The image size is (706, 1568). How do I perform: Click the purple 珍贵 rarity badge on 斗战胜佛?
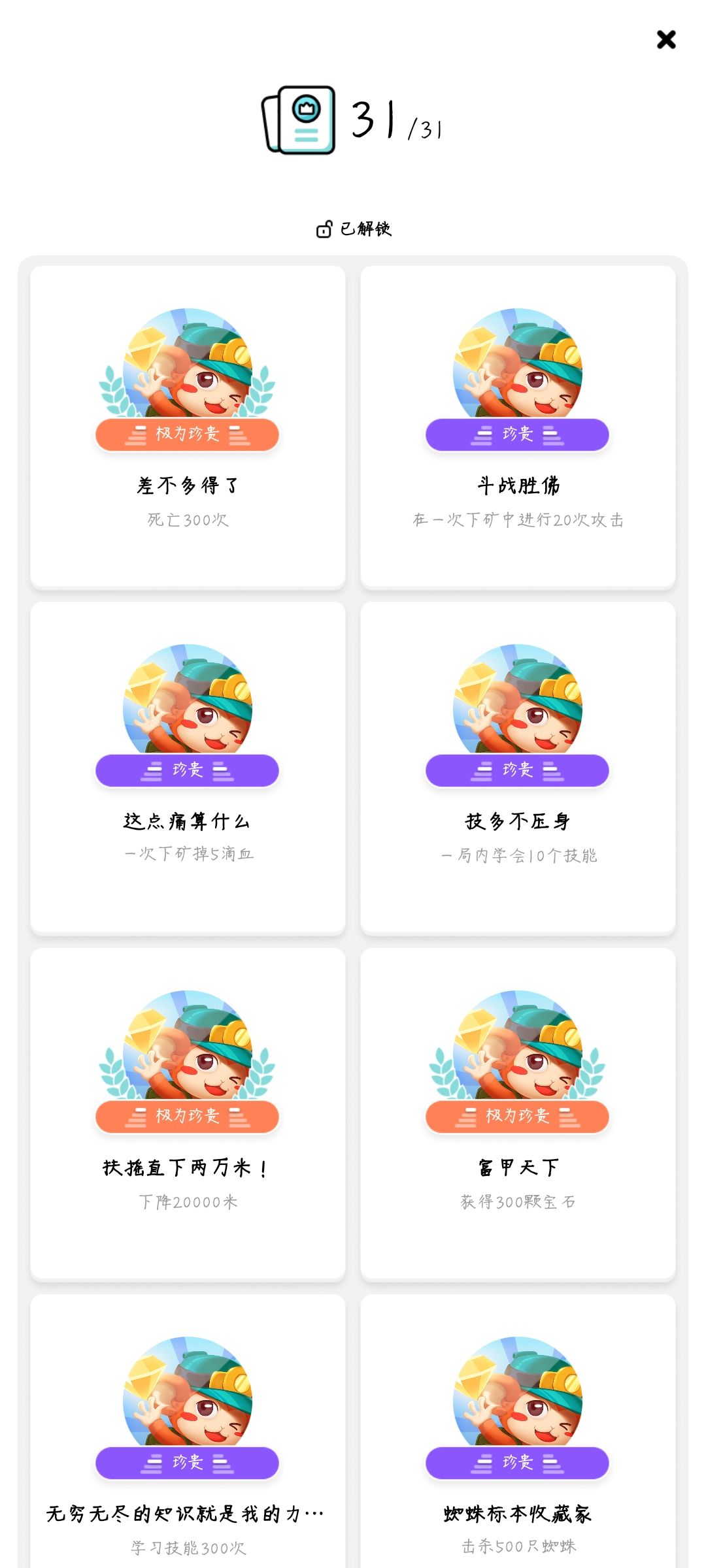[516, 433]
